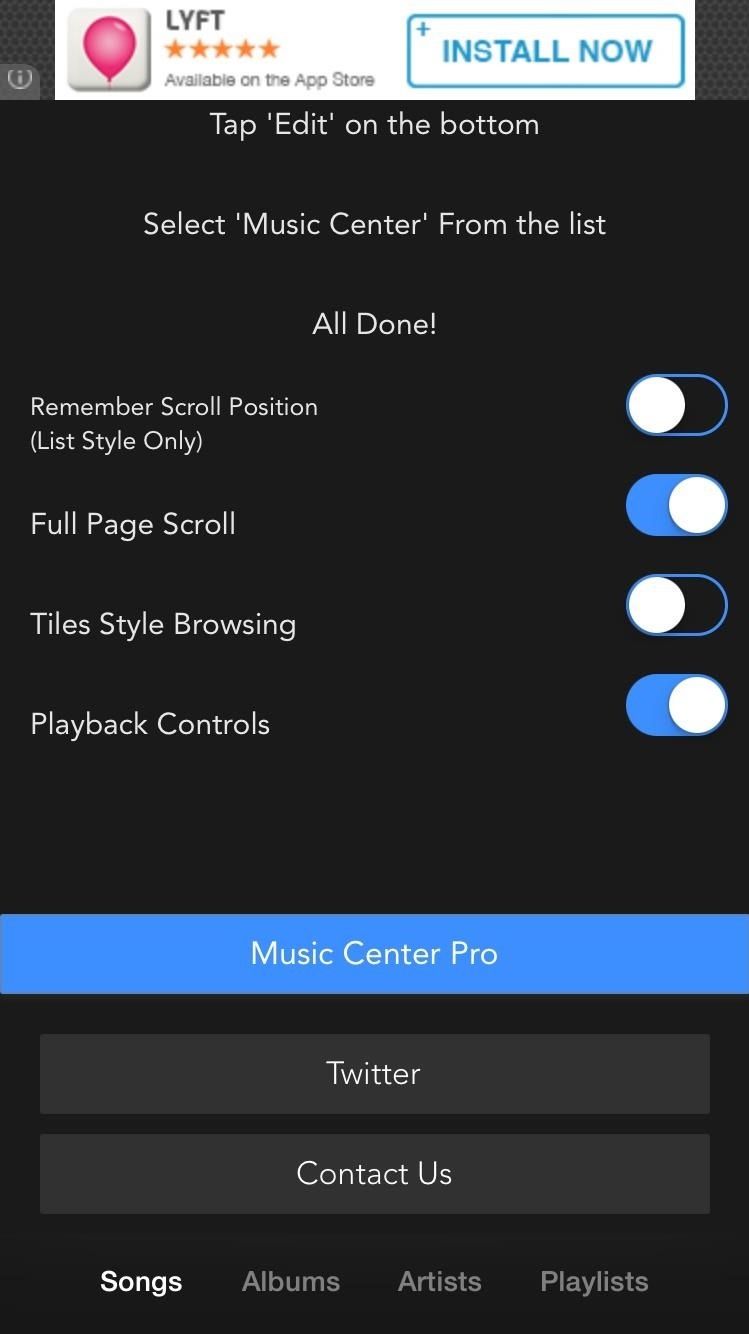Enable Tiles Style Browsing
Viewport: 749px width, 1334px height.
tap(676, 605)
